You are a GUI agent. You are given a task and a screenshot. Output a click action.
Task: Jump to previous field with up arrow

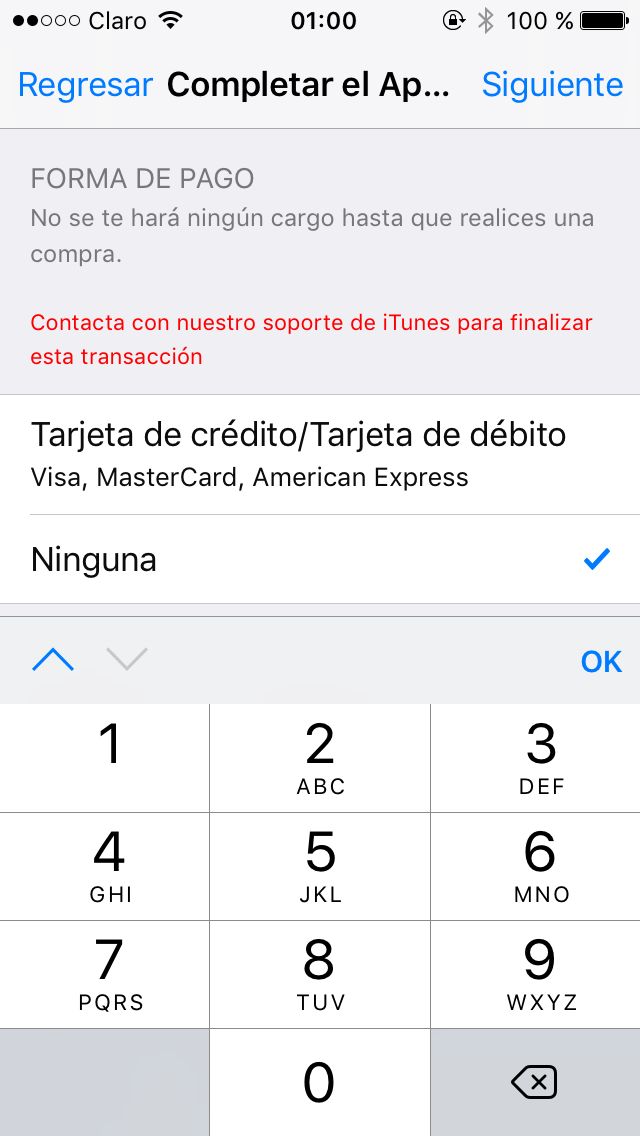point(53,660)
